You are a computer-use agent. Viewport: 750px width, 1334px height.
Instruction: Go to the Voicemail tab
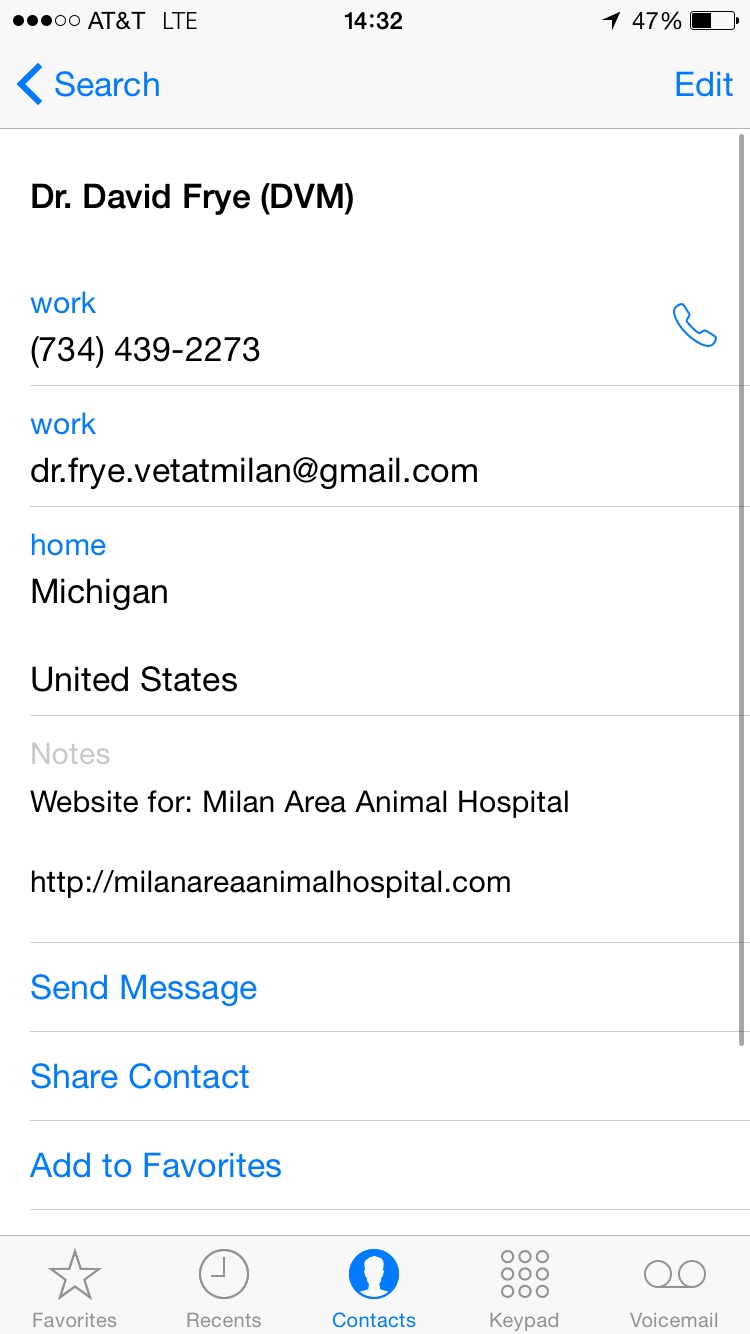674,1288
